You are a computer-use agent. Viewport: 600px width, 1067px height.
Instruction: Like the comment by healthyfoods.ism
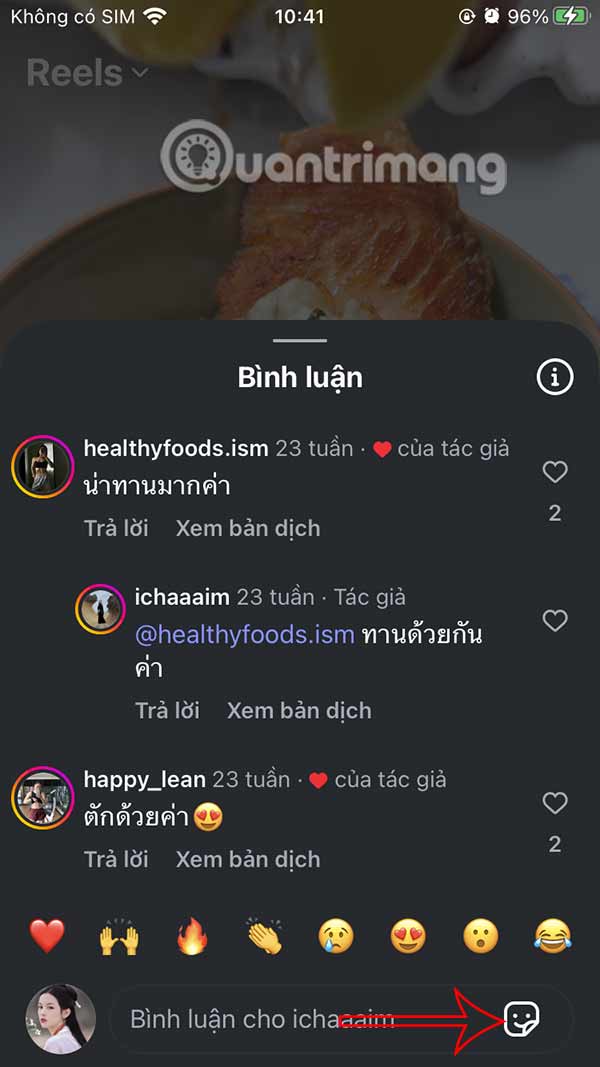[555, 472]
